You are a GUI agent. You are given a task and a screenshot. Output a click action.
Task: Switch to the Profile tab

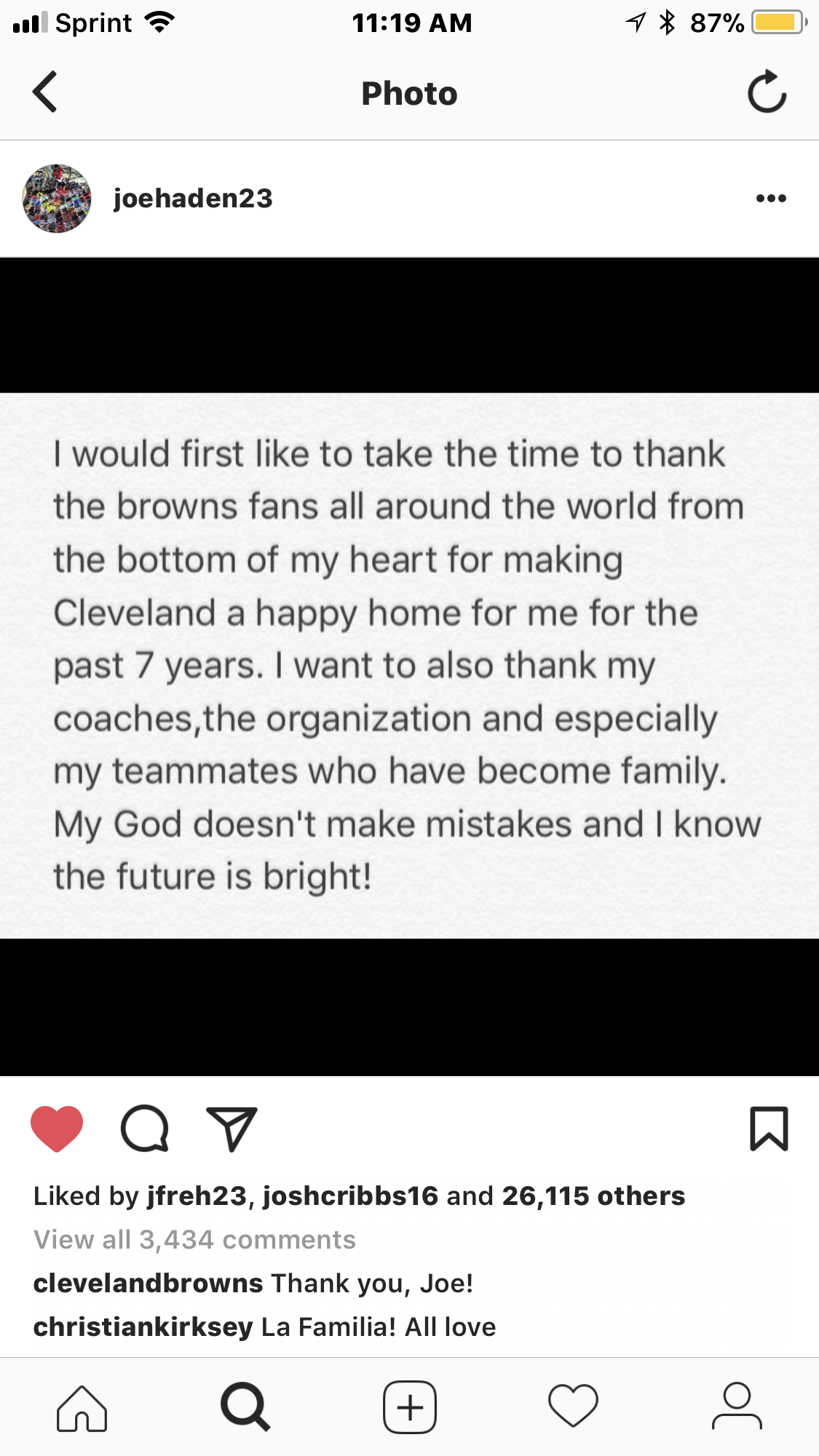[737, 1407]
